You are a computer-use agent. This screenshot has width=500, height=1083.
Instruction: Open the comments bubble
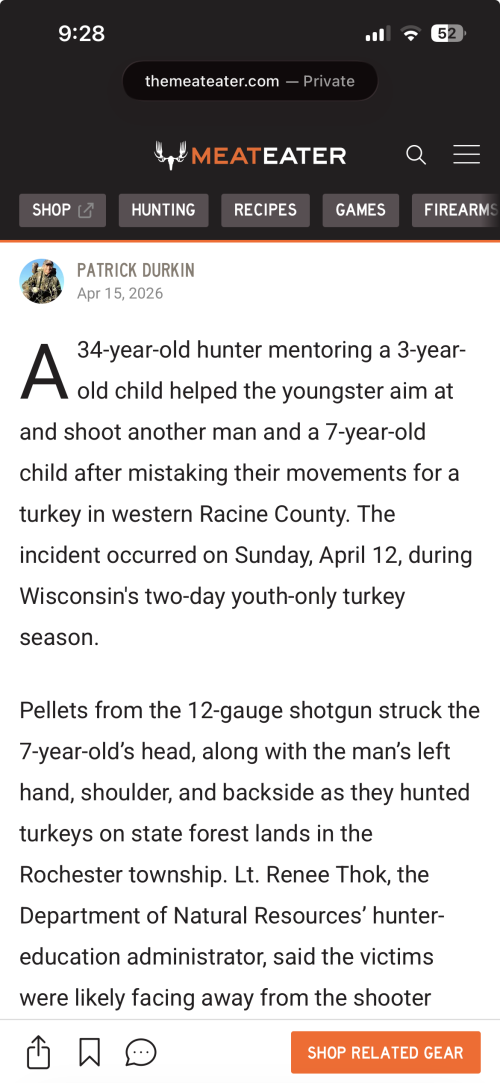click(x=141, y=1053)
